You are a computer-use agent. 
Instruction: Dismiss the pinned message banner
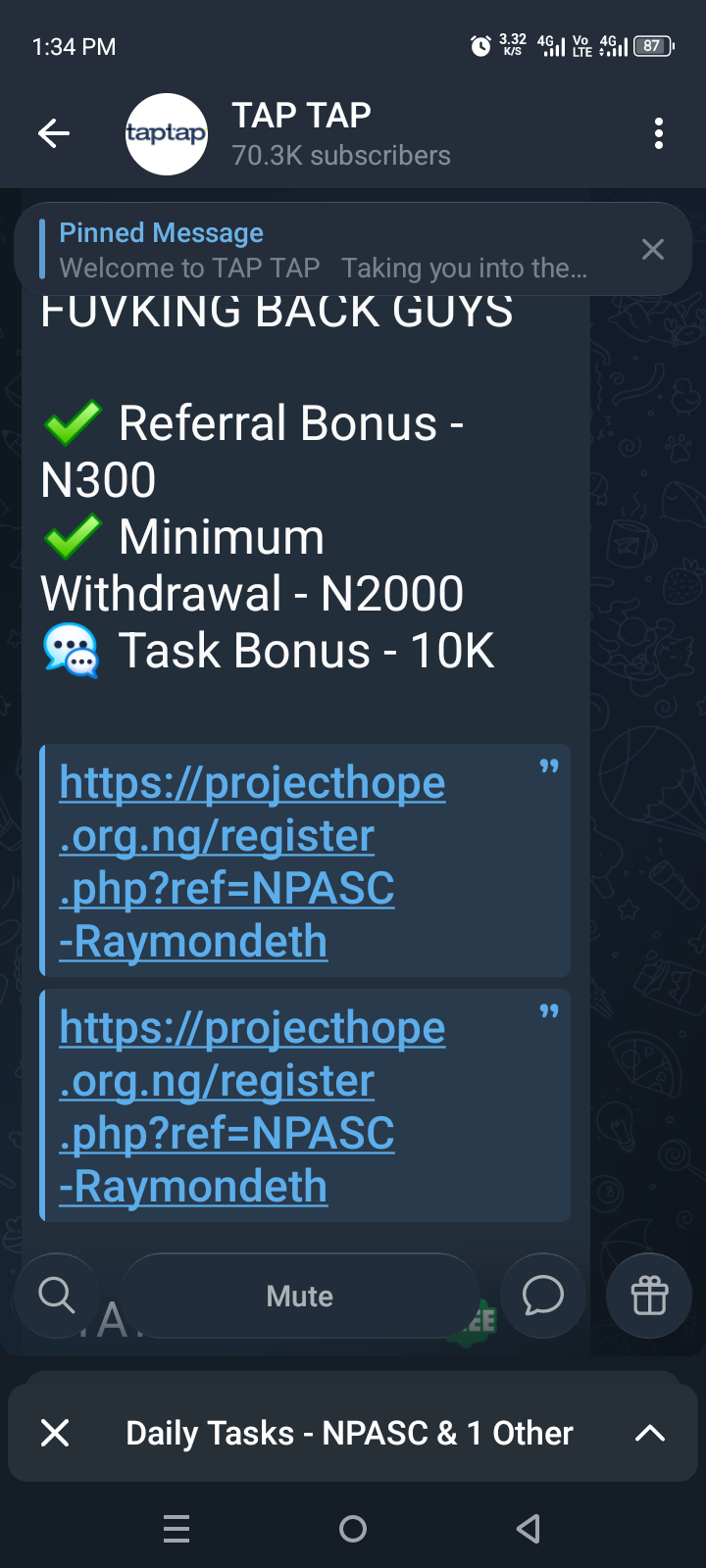pyautogui.click(x=653, y=250)
